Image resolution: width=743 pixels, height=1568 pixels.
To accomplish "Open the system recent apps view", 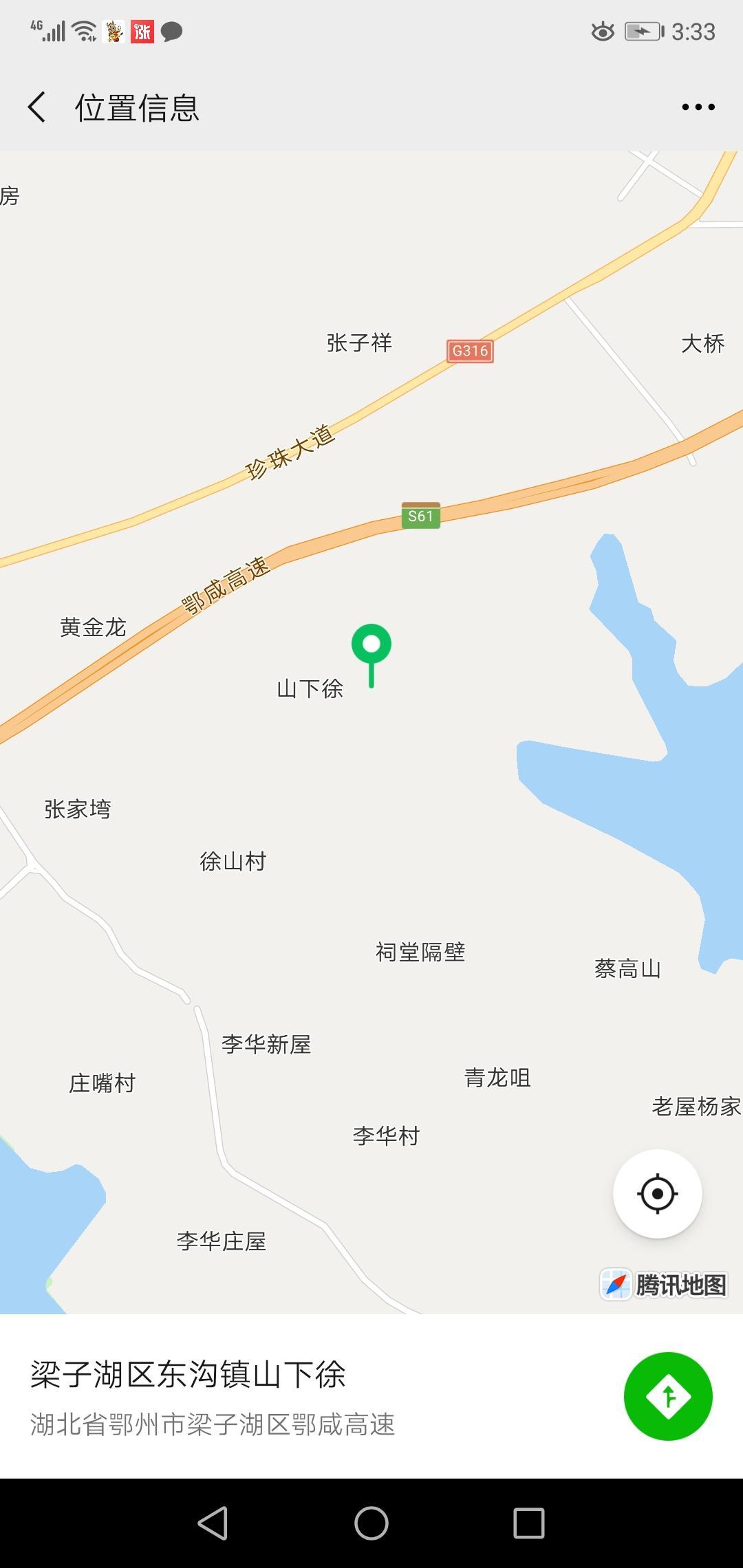I will click(x=529, y=1523).
